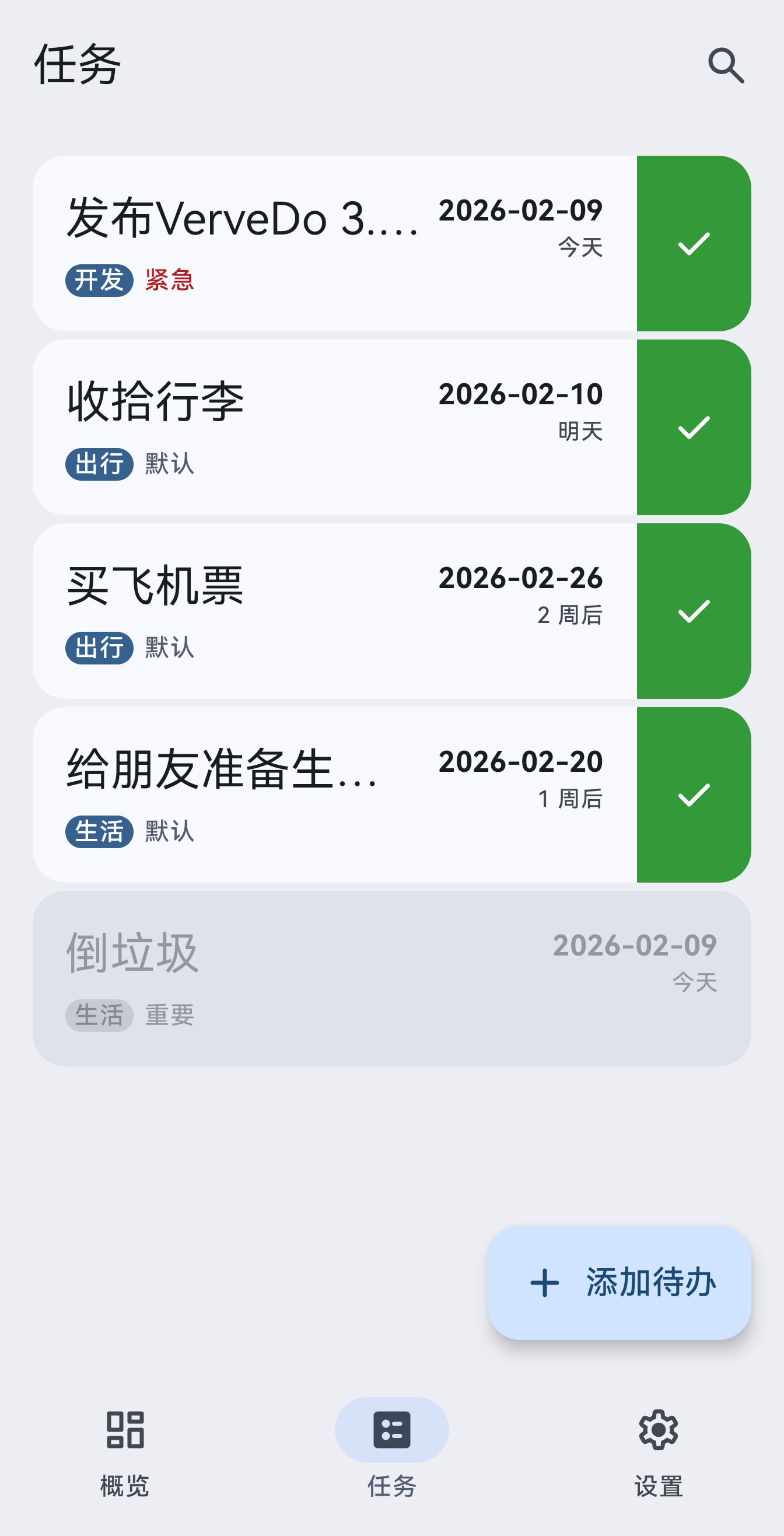Mark 给朋友准备生日 task done
Viewport: 784px width, 1536px height.
point(694,796)
